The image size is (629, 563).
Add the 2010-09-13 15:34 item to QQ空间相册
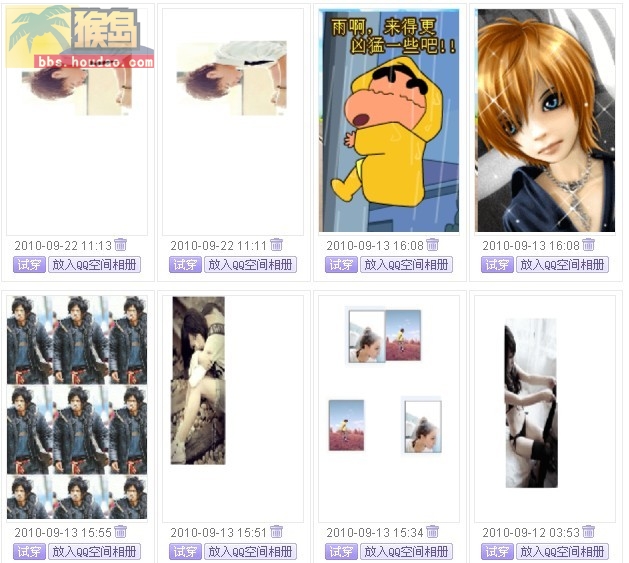coord(407,552)
